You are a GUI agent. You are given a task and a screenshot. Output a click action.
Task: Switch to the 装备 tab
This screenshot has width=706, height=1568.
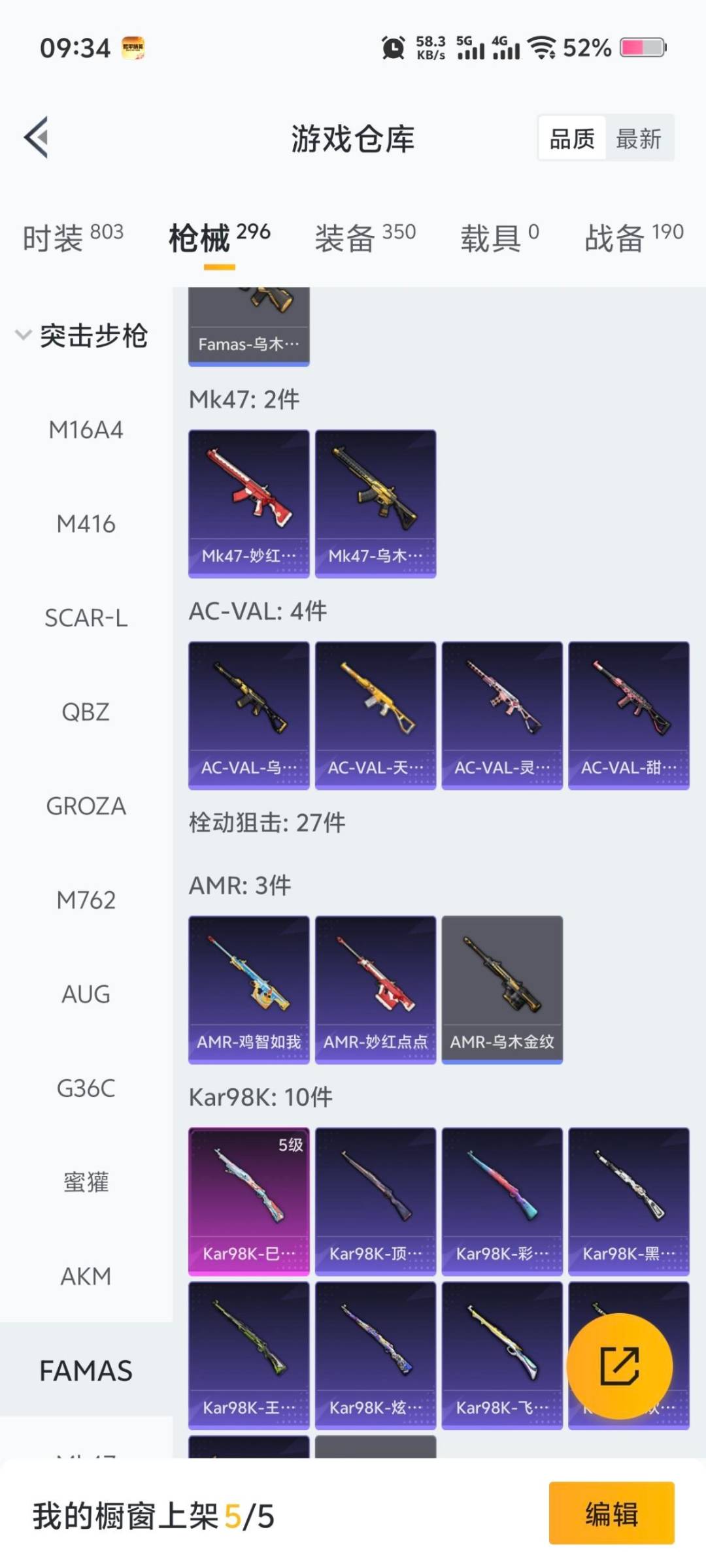tap(365, 237)
